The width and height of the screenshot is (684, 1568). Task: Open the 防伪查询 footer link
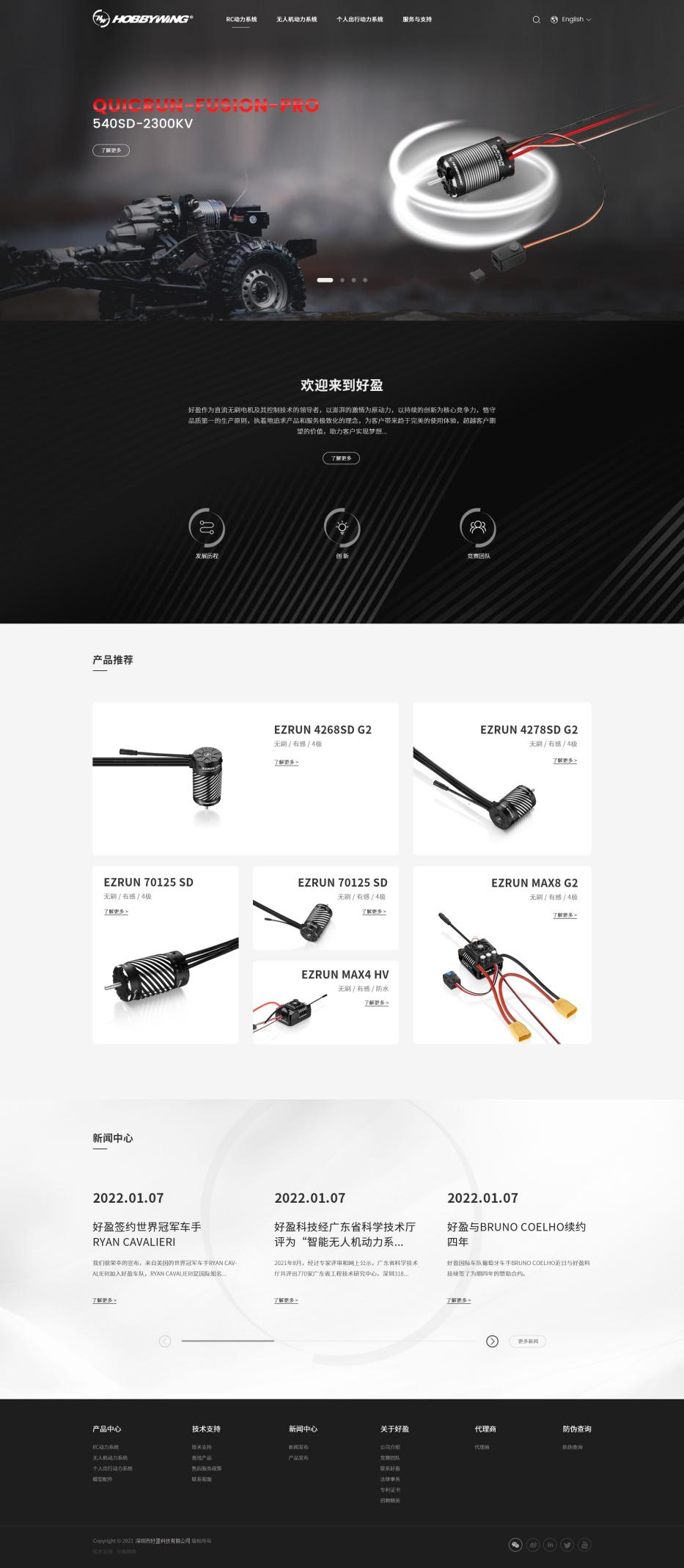point(573,1447)
